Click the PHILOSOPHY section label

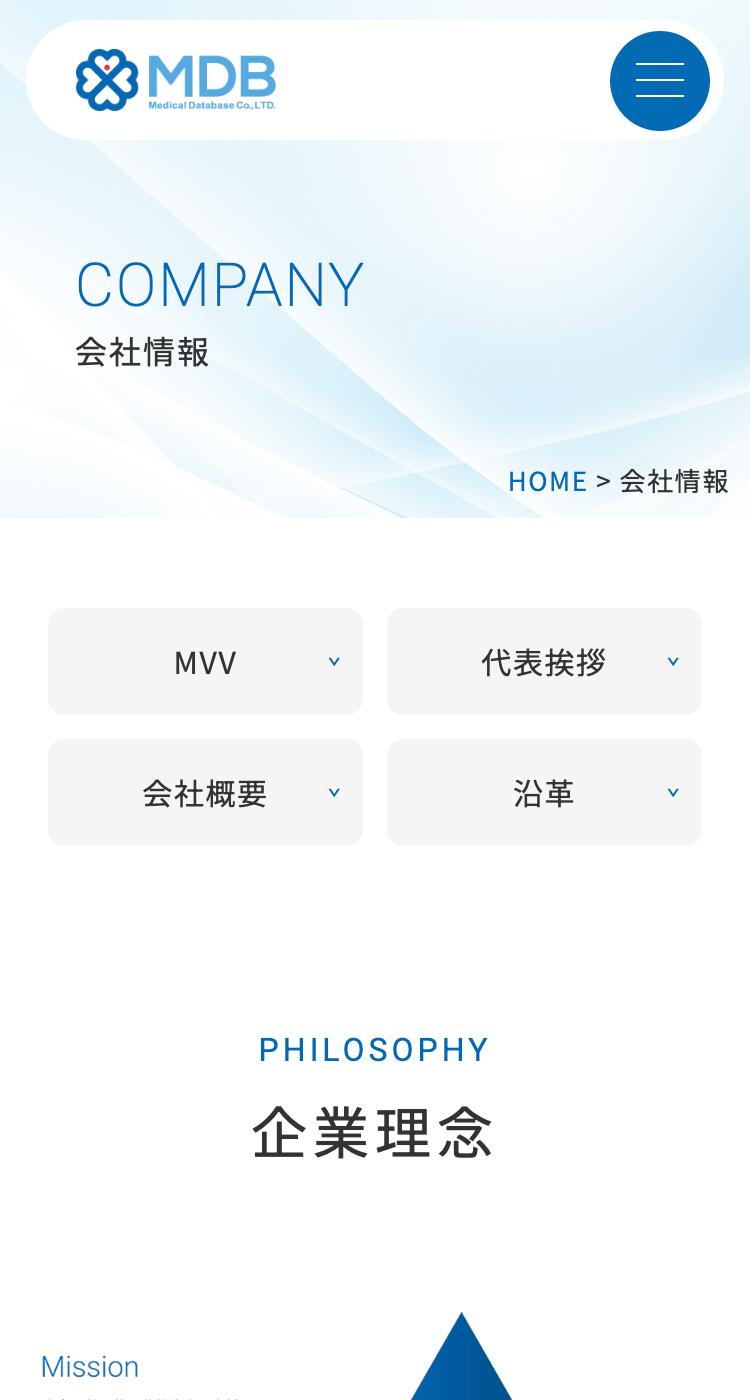(x=374, y=1048)
